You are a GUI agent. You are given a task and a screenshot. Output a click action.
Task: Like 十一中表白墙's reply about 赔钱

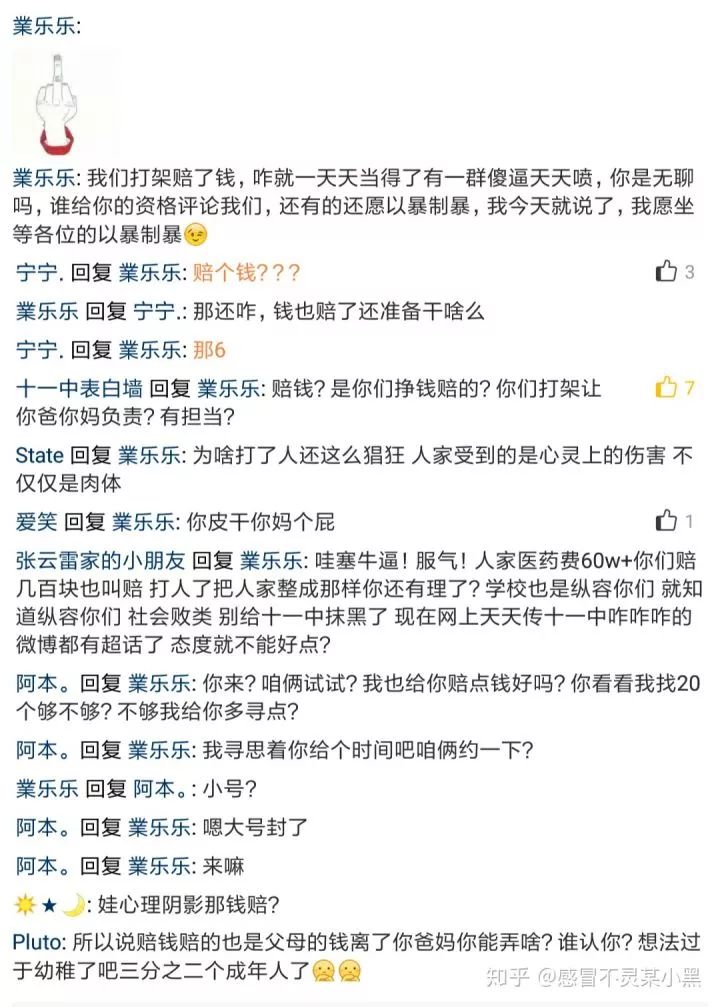[x=665, y=387]
